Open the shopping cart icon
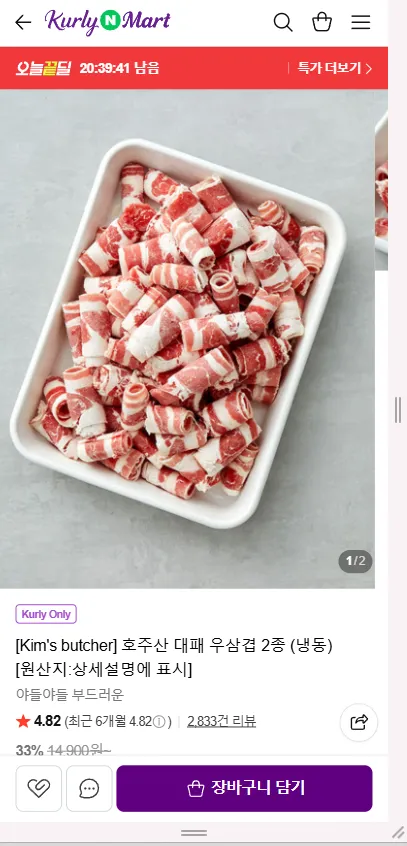 (x=322, y=22)
